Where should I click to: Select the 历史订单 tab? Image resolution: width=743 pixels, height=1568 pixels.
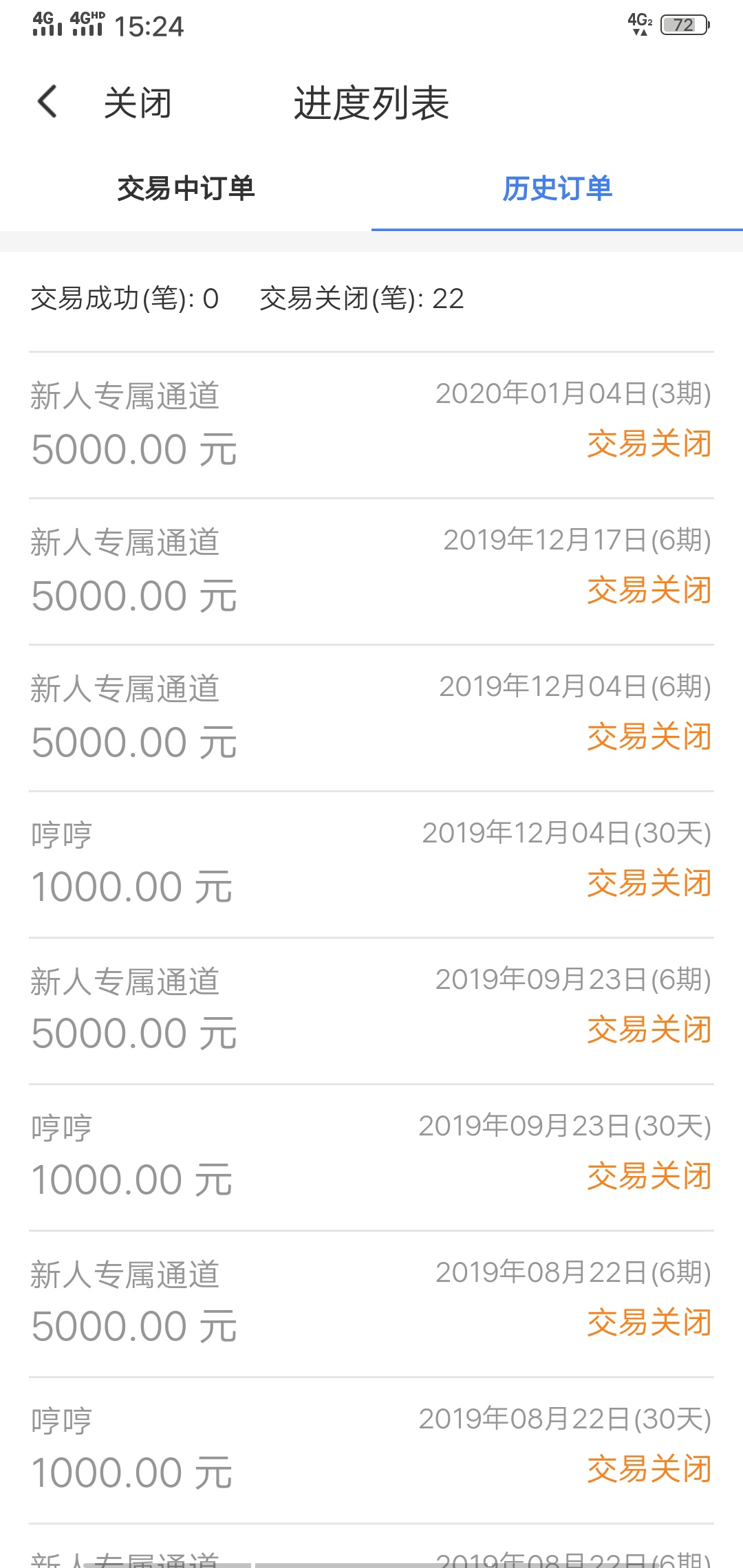557,188
